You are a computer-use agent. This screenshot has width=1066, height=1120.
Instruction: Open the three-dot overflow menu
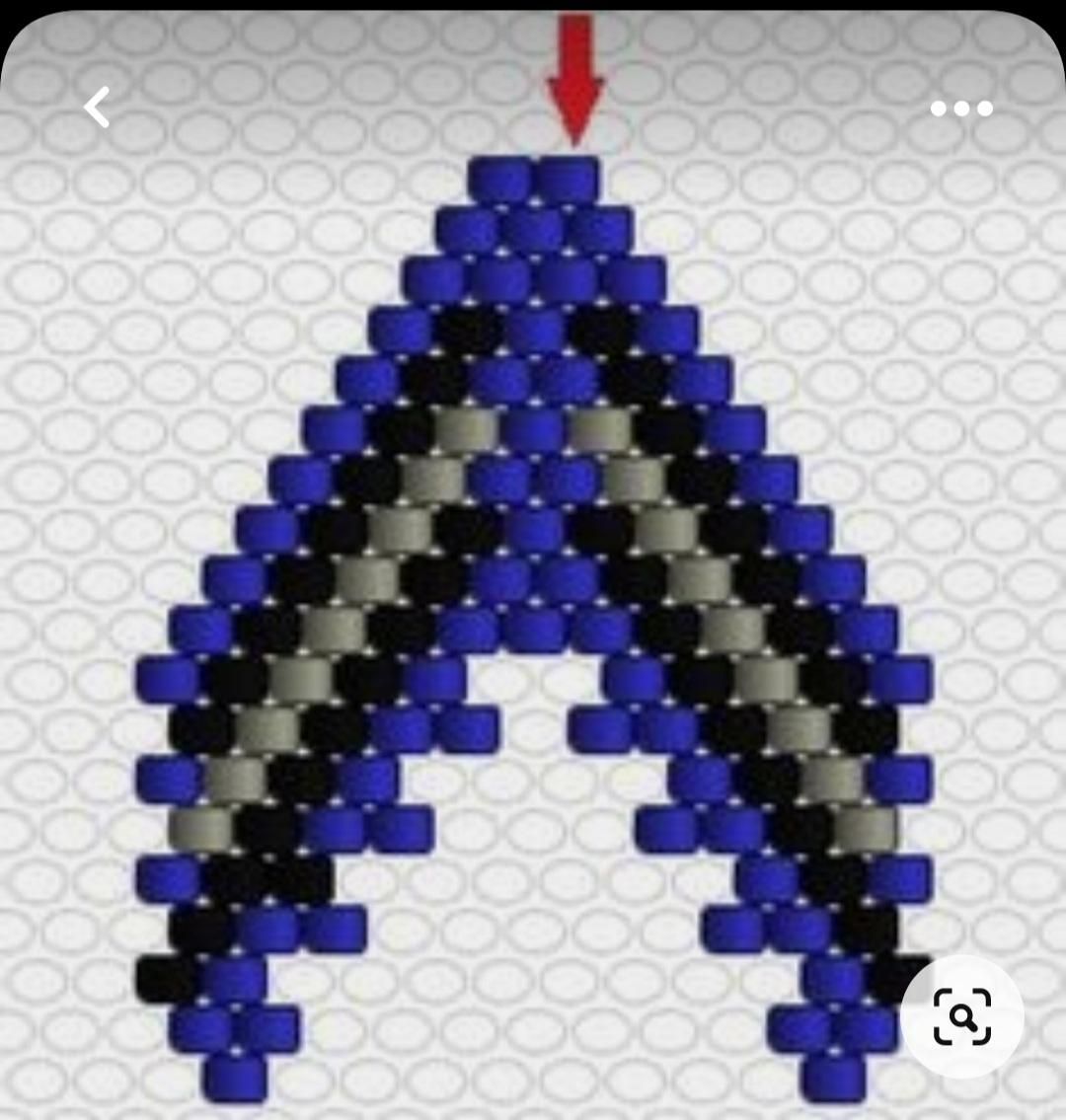960,109
